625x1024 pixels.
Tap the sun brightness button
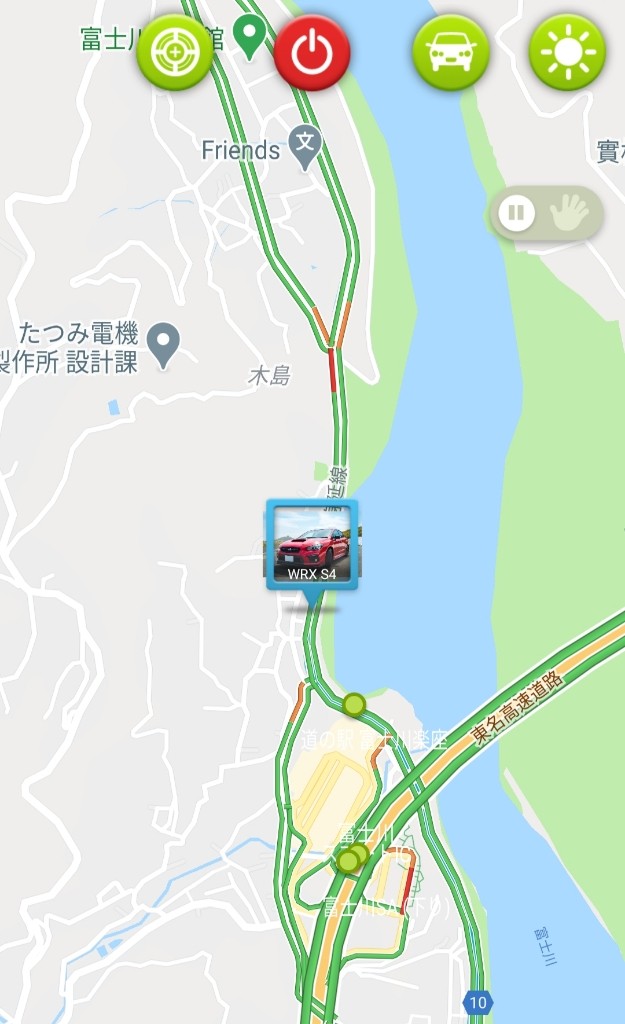[568, 52]
